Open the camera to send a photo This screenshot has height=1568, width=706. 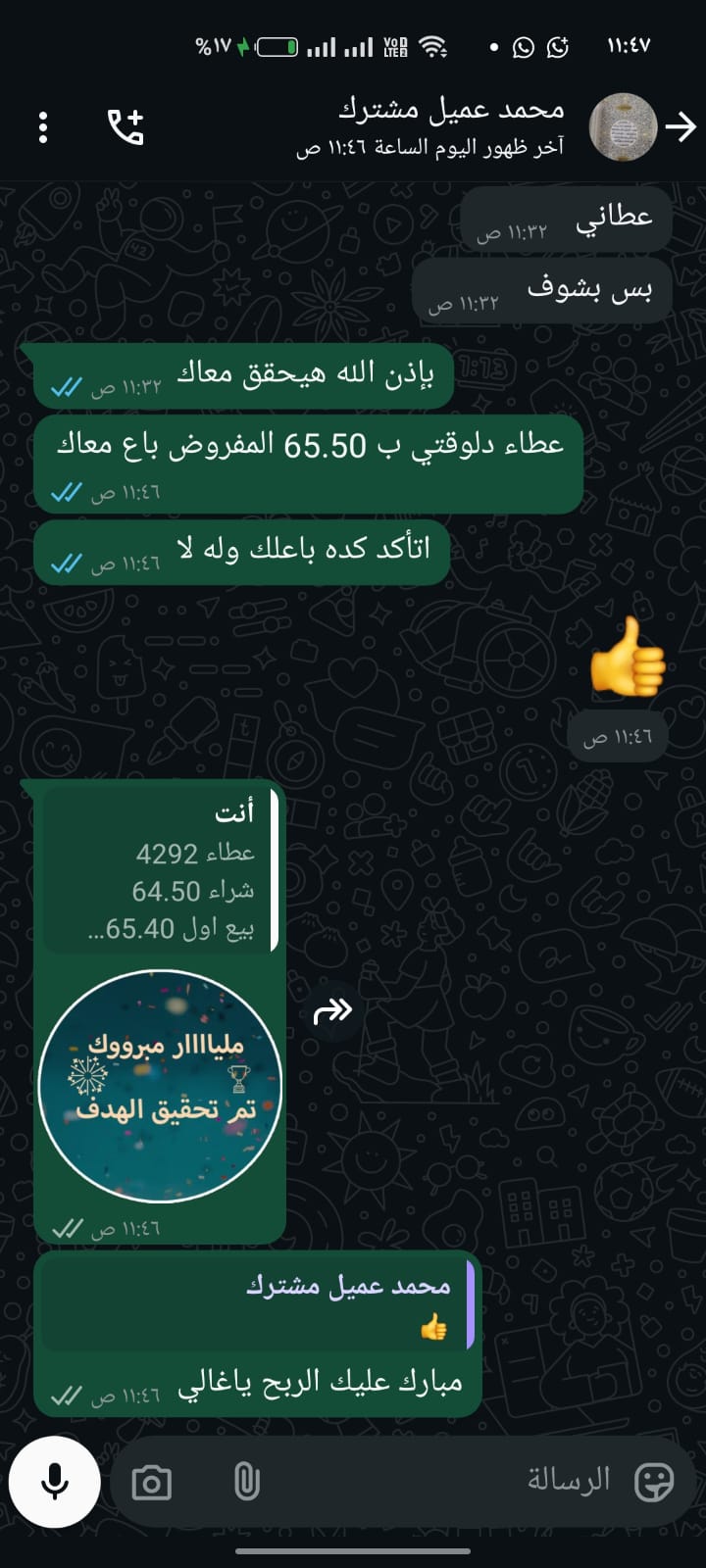(152, 1483)
